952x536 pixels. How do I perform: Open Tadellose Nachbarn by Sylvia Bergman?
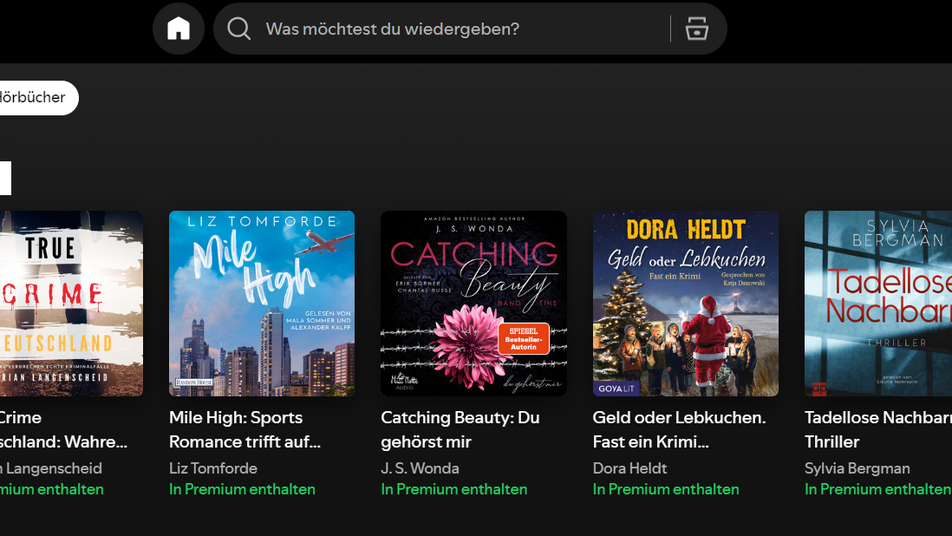(878, 303)
